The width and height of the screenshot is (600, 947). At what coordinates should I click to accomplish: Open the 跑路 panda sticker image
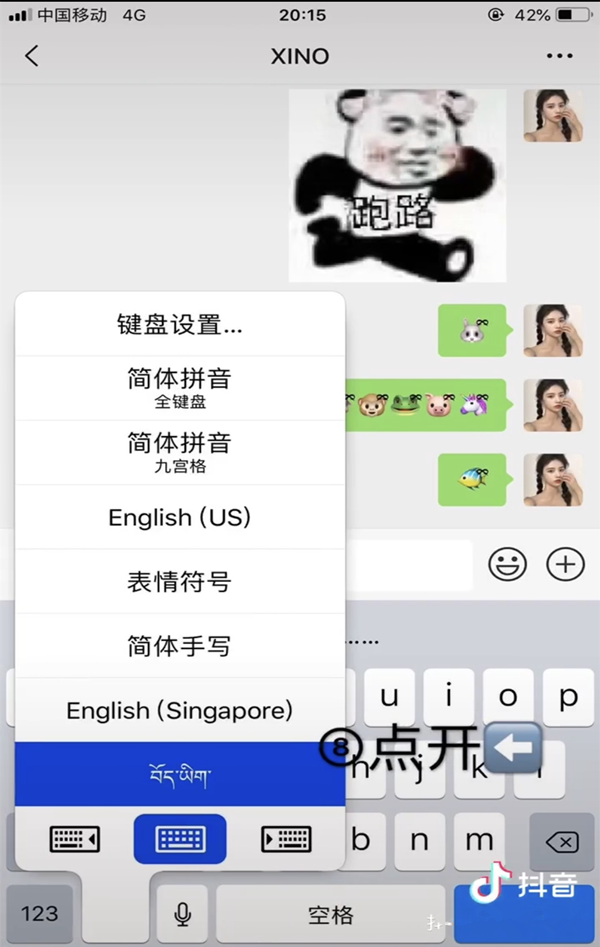[397, 185]
